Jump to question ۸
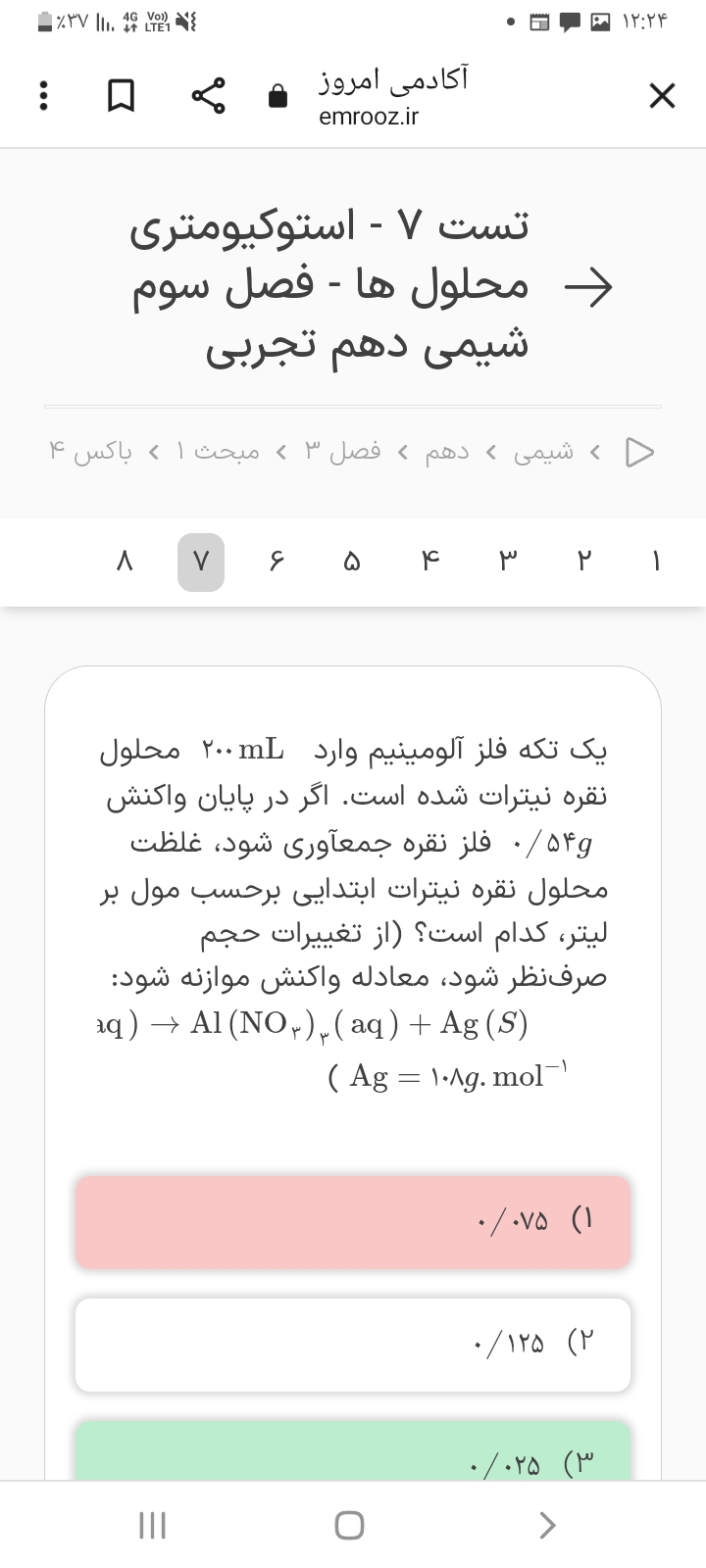The height and width of the screenshot is (1568, 706). click(124, 562)
